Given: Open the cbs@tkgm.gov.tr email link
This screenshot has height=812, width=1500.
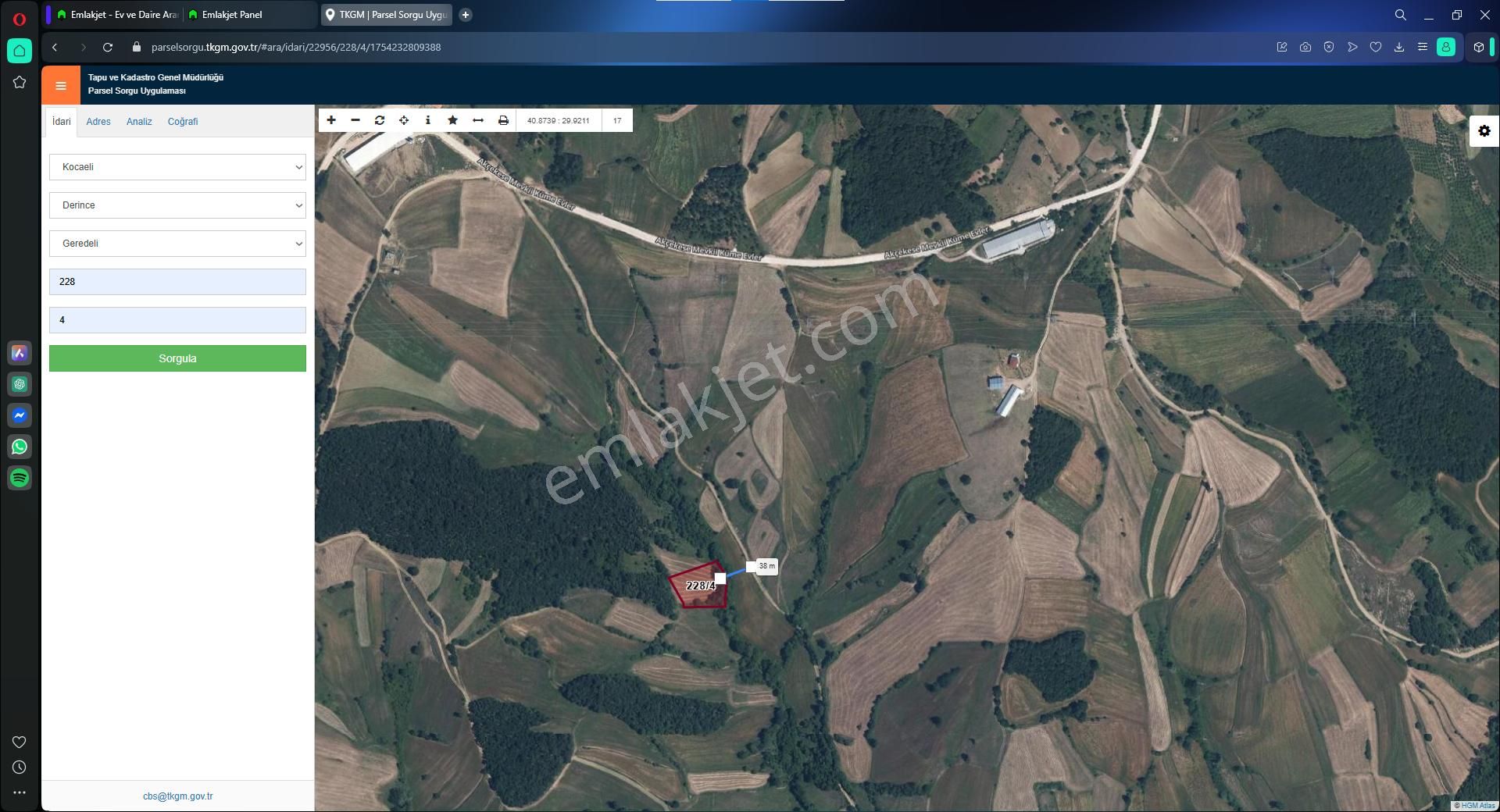Looking at the screenshot, I should pos(177,796).
